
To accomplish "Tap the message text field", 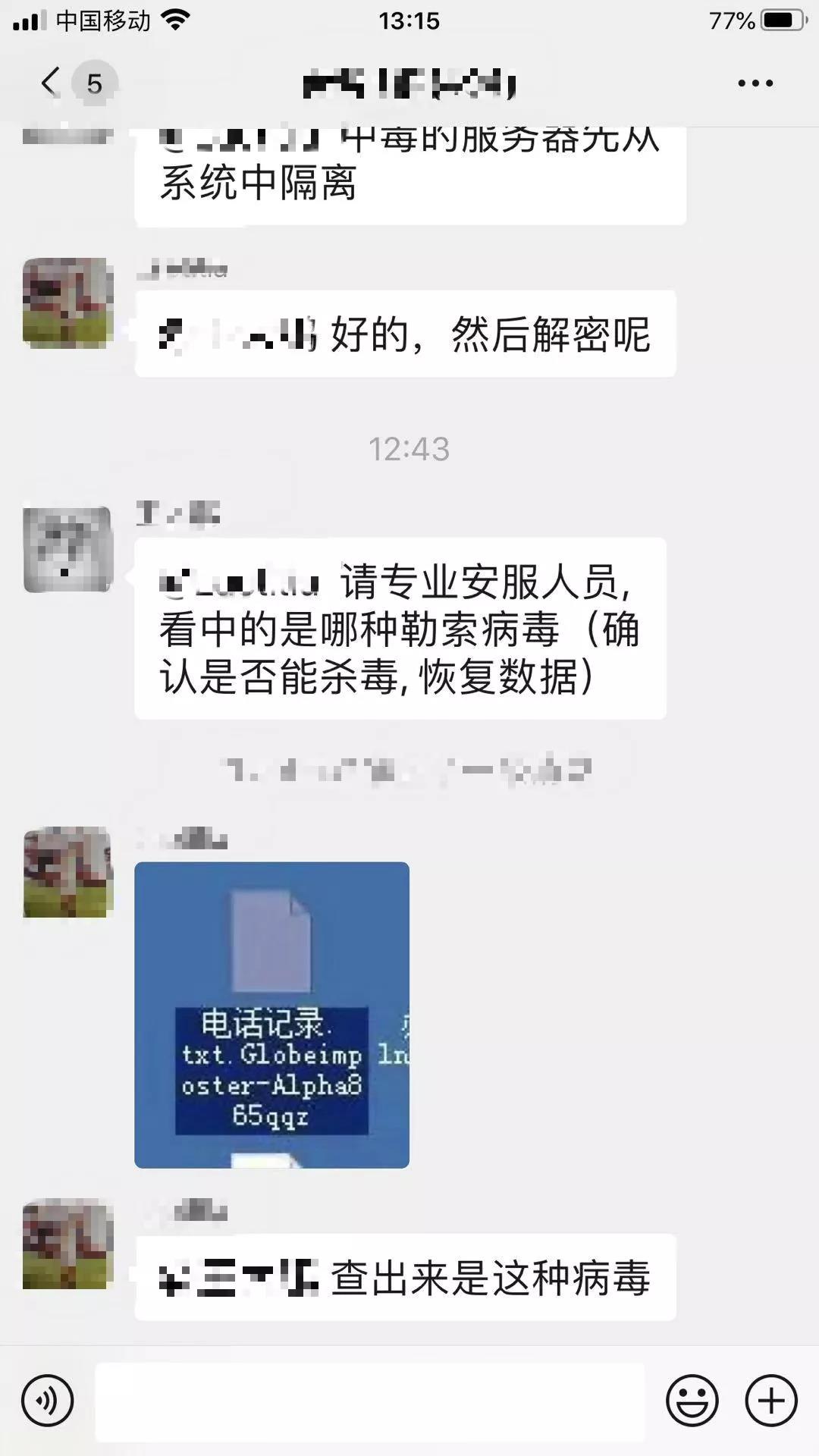I will (370, 1401).
